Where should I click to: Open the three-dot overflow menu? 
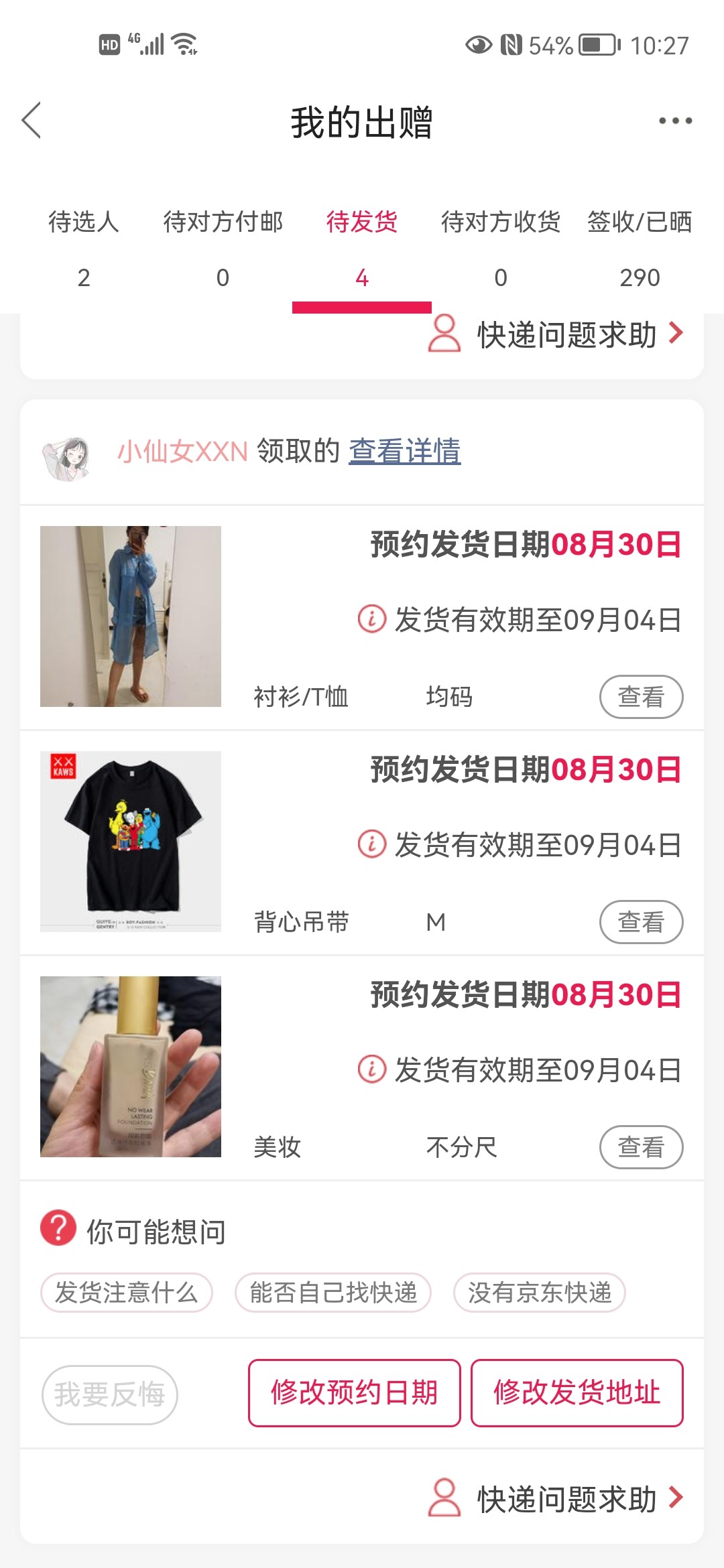674,121
